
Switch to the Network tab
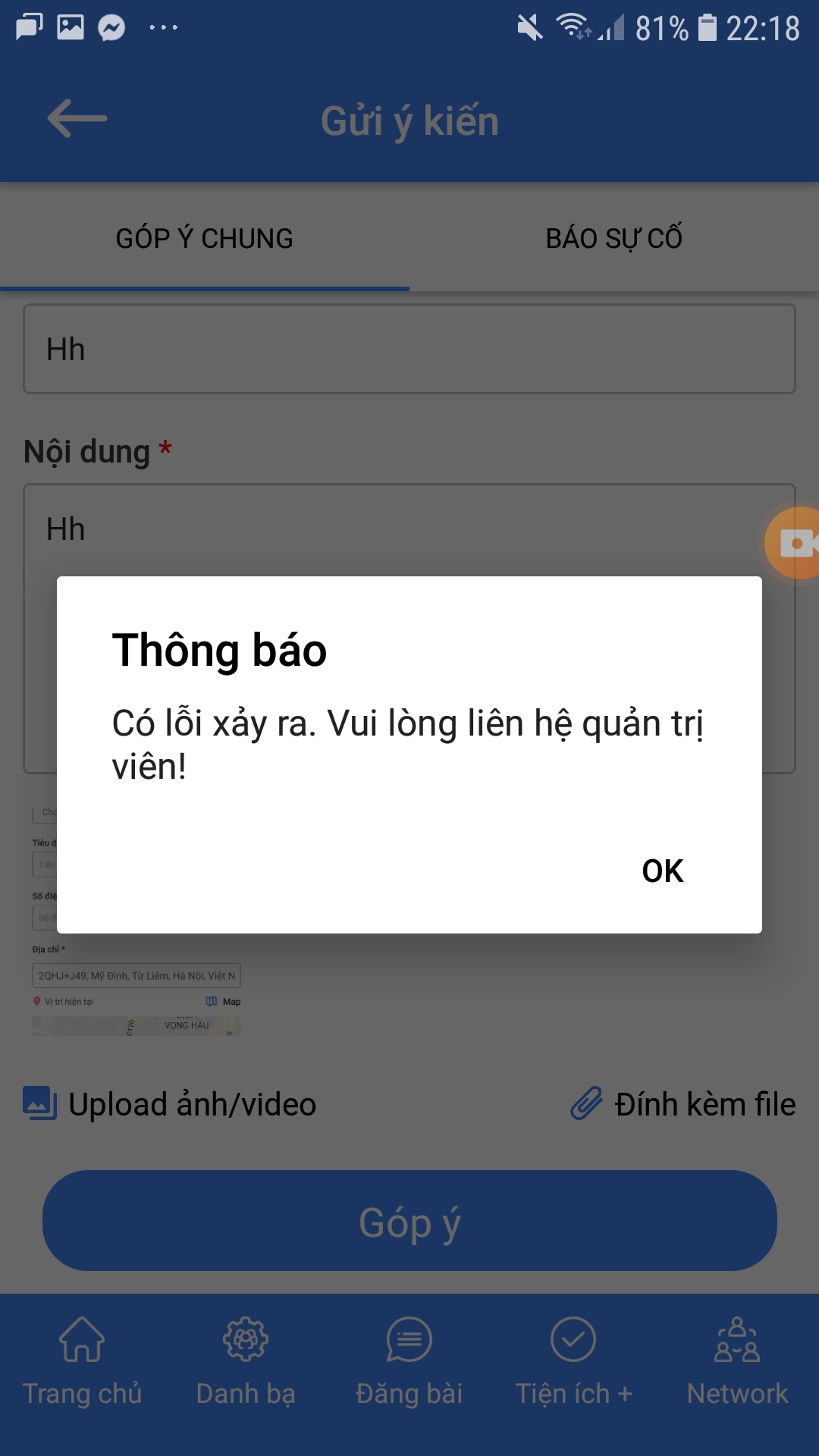[737, 1362]
